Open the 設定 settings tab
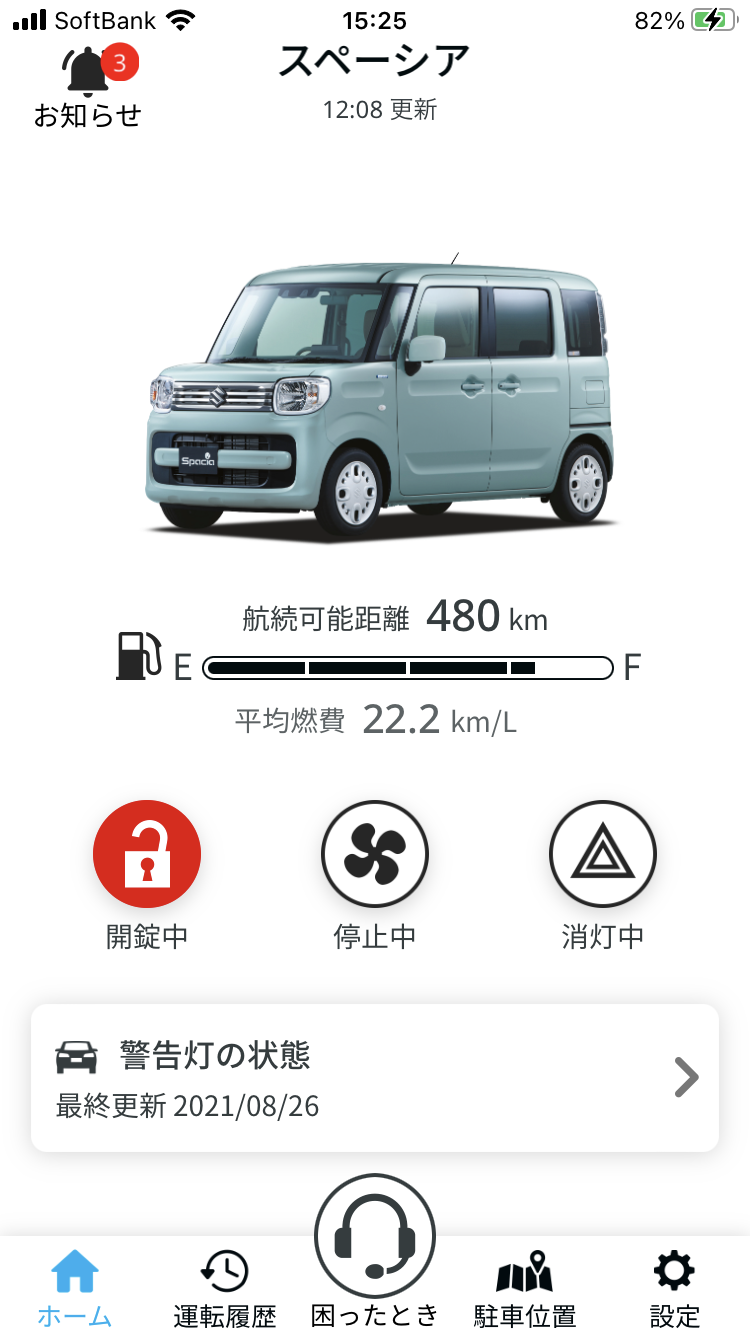Screen dimensions: 750x1334 674,1288
